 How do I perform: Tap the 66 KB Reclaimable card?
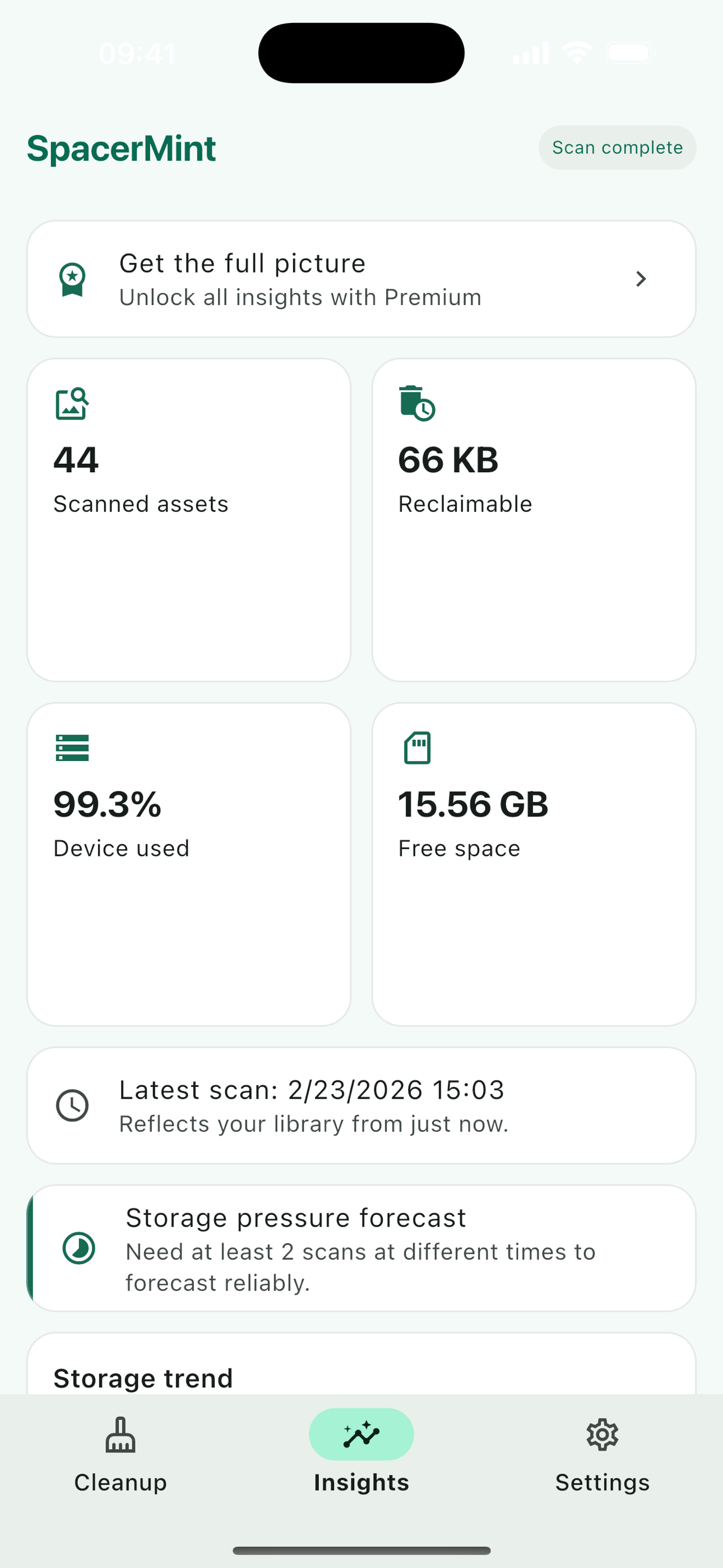[534, 520]
